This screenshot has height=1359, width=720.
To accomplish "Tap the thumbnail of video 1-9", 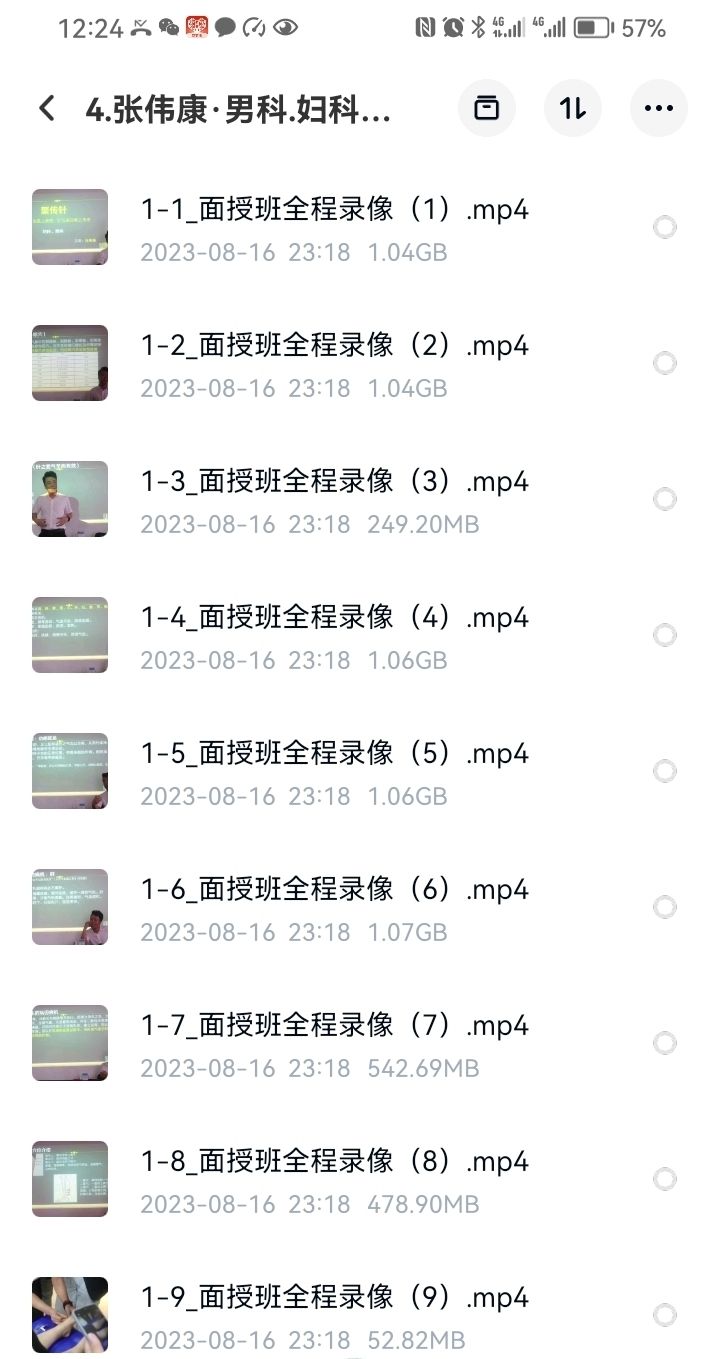I will coord(69,1314).
